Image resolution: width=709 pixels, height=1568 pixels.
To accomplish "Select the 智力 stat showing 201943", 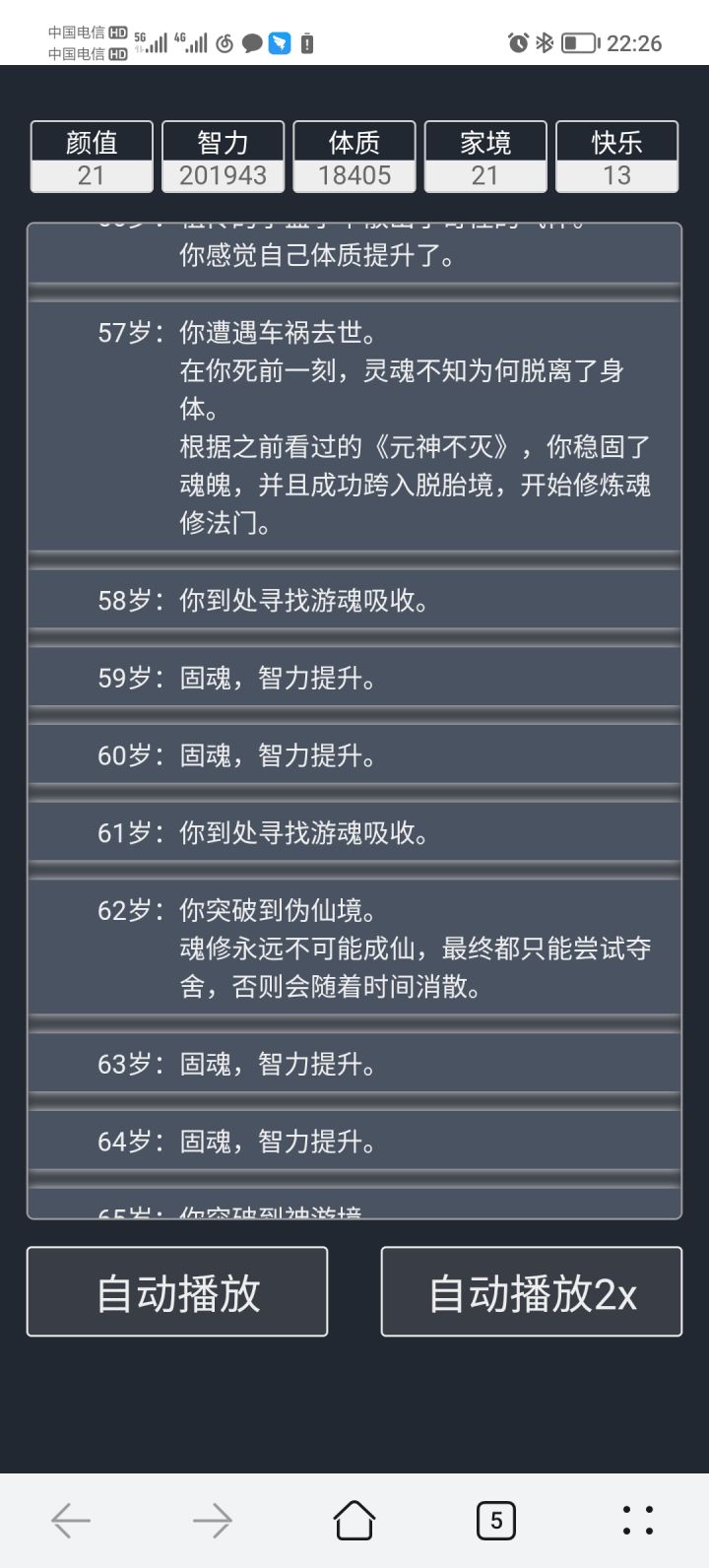I will pyautogui.click(x=223, y=157).
